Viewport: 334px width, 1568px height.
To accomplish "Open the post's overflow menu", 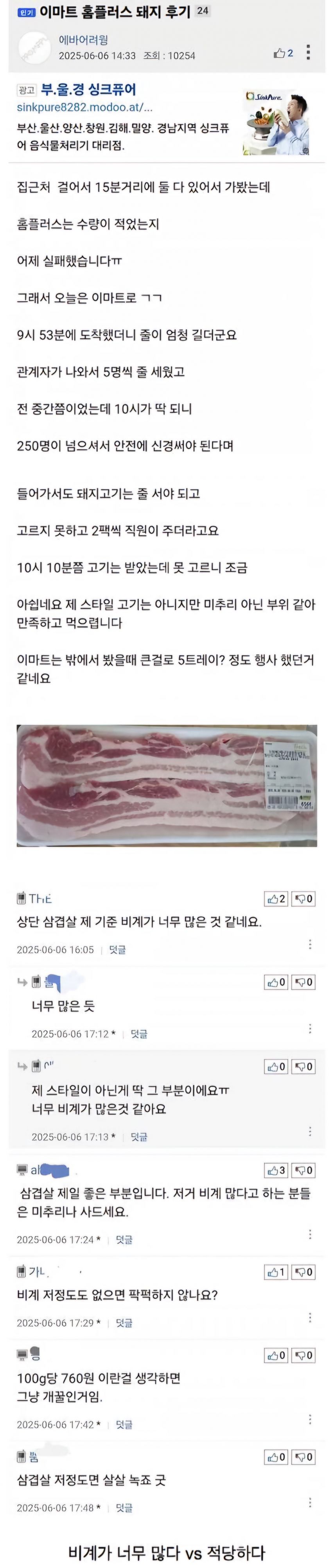I will point(309,52).
